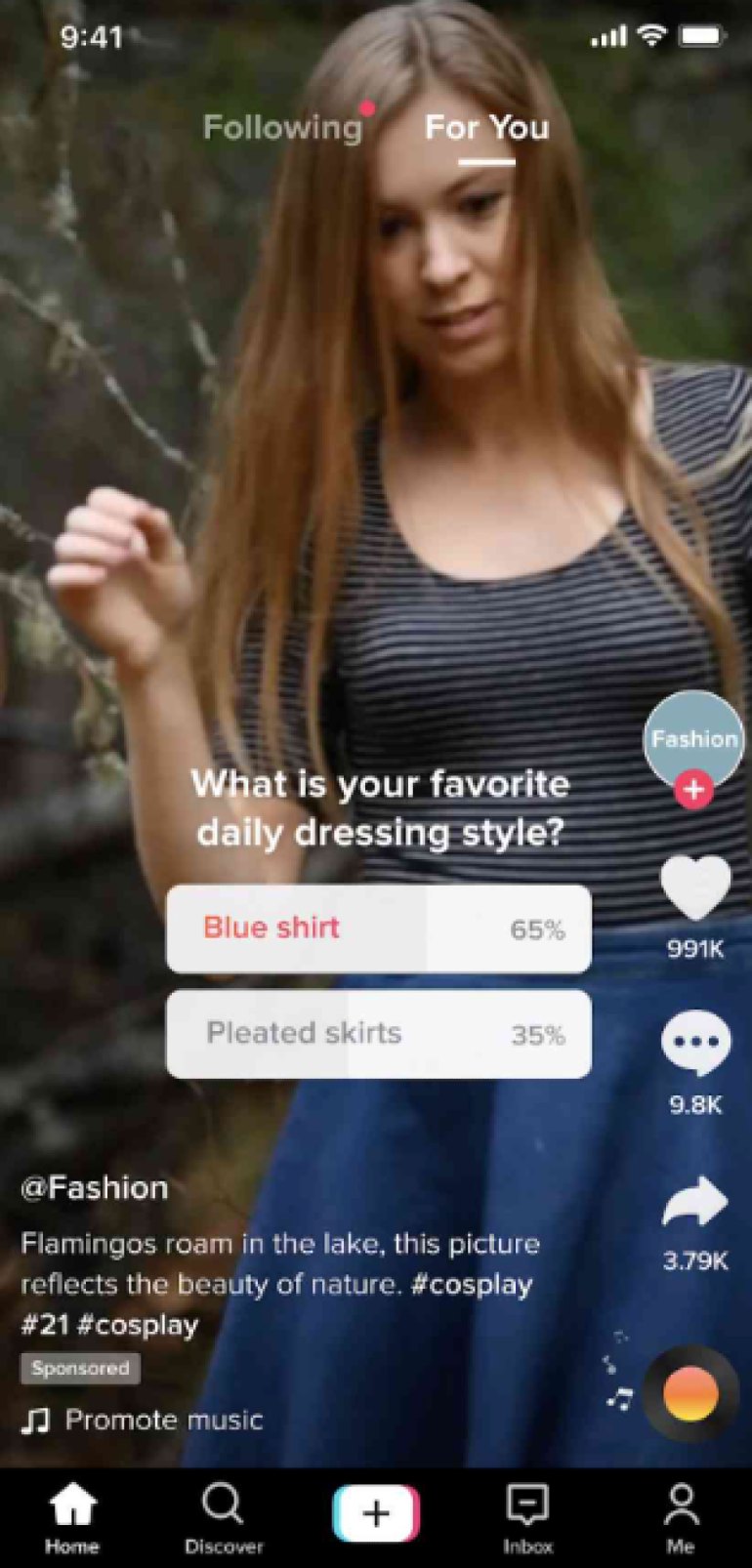Screen dimensions: 752x1568
Task: Vote for Blue shirt in poll
Action: tap(378, 928)
